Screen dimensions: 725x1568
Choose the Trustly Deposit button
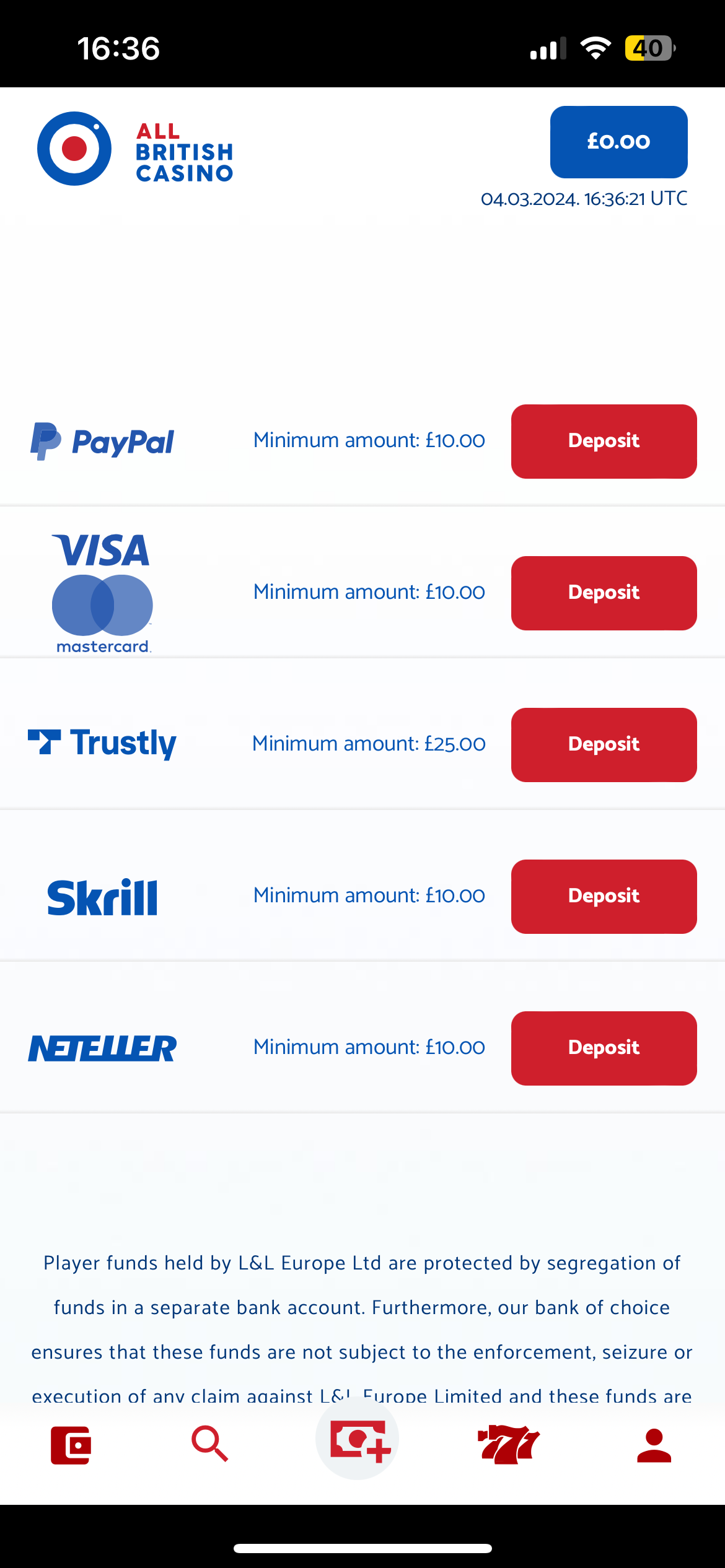point(604,744)
